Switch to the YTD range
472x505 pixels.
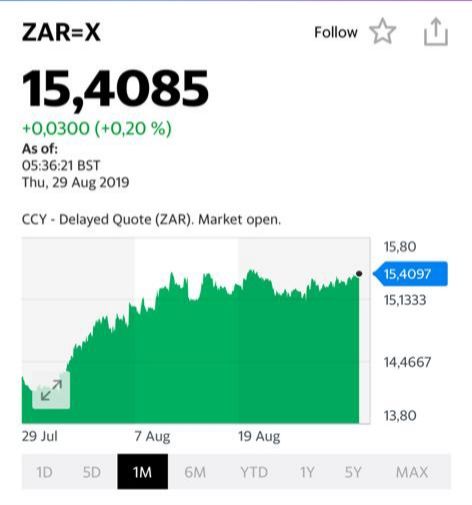pyautogui.click(x=254, y=472)
